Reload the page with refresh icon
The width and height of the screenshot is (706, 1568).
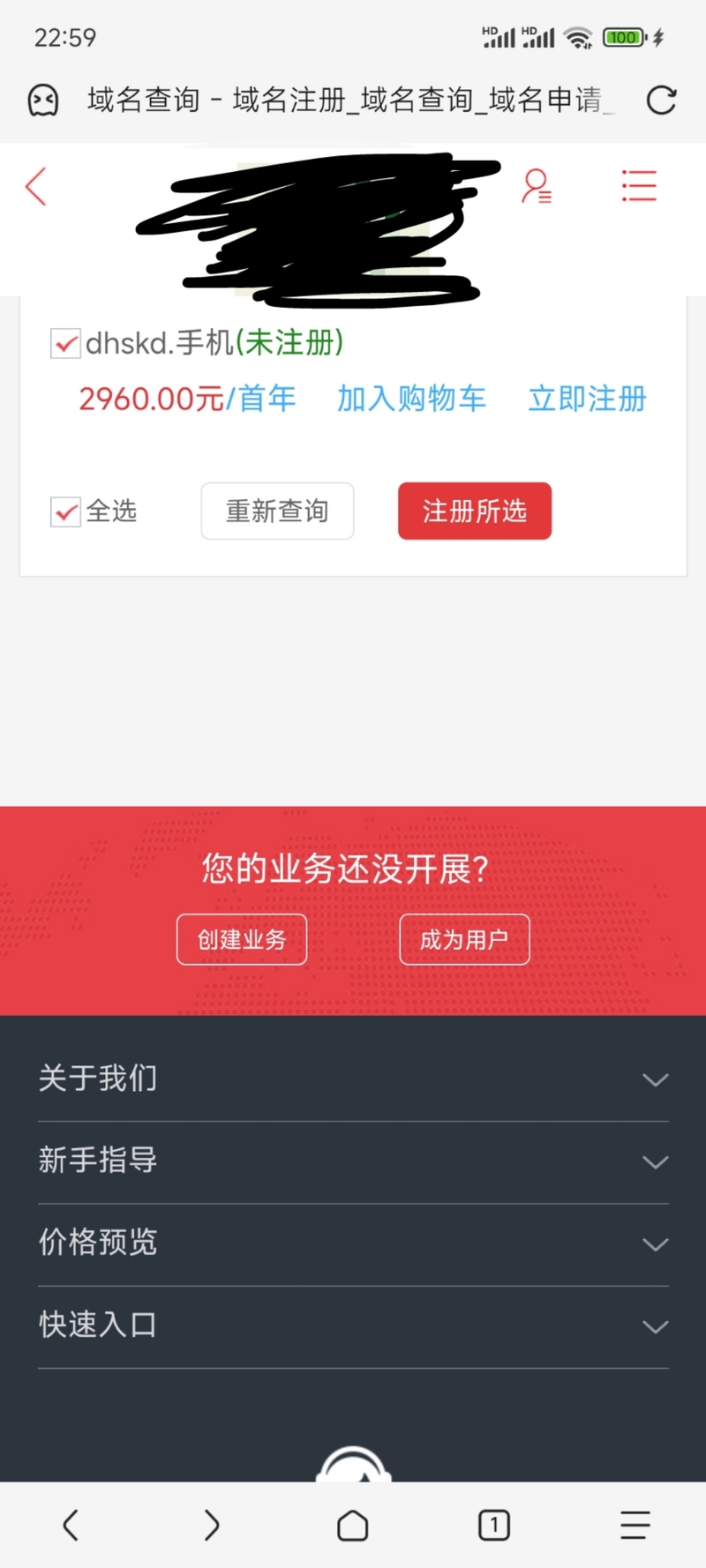tap(661, 101)
